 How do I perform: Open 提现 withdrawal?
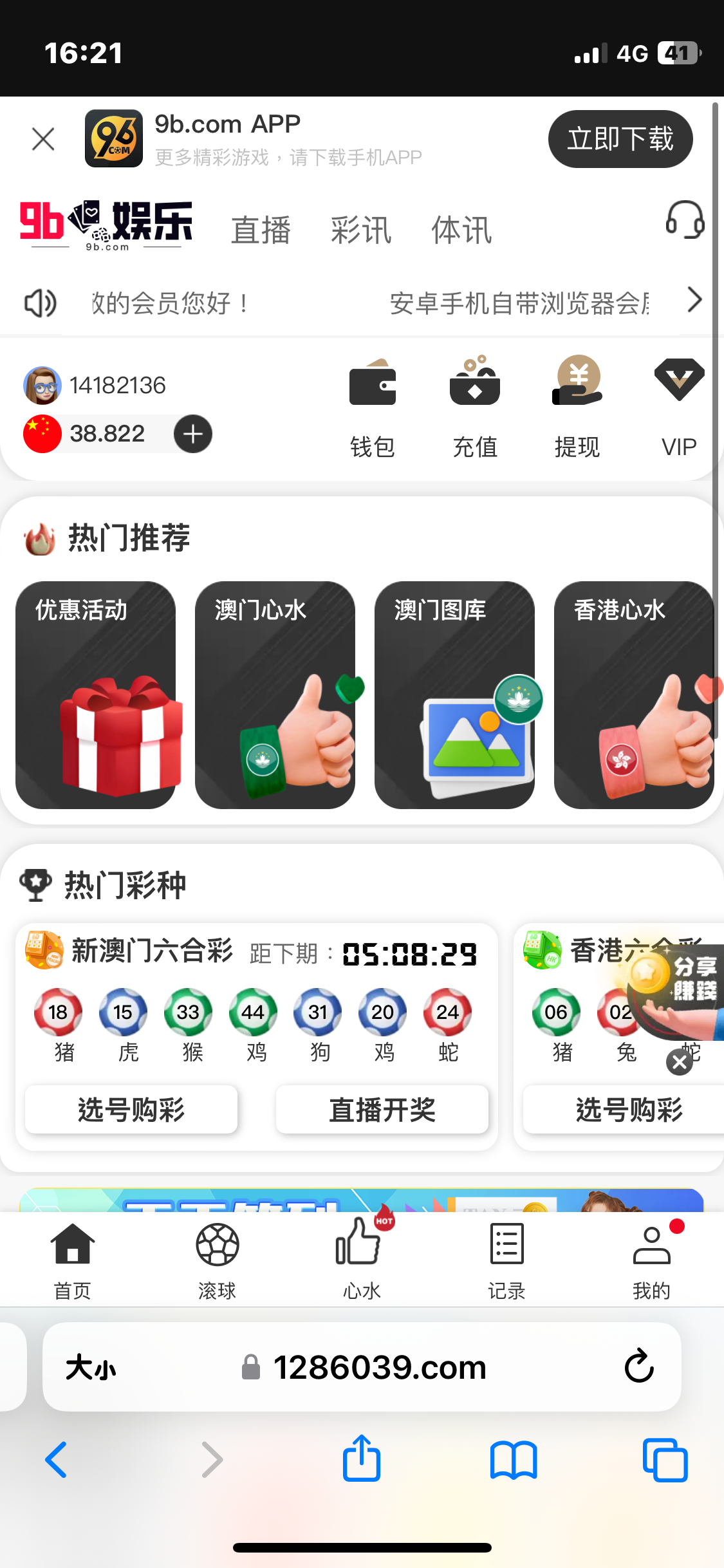click(x=577, y=406)
